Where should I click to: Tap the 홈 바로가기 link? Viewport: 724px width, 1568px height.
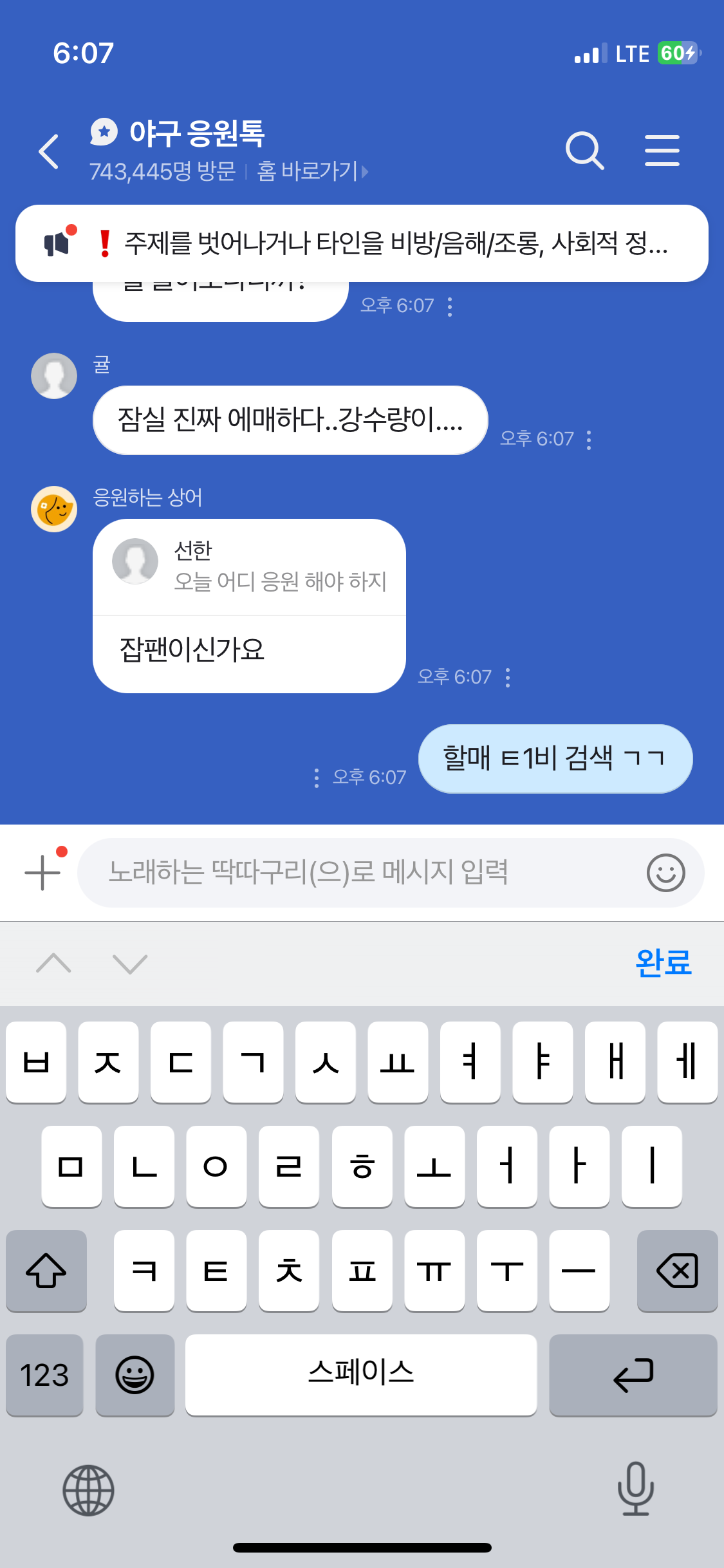click(x=312, y=171)
